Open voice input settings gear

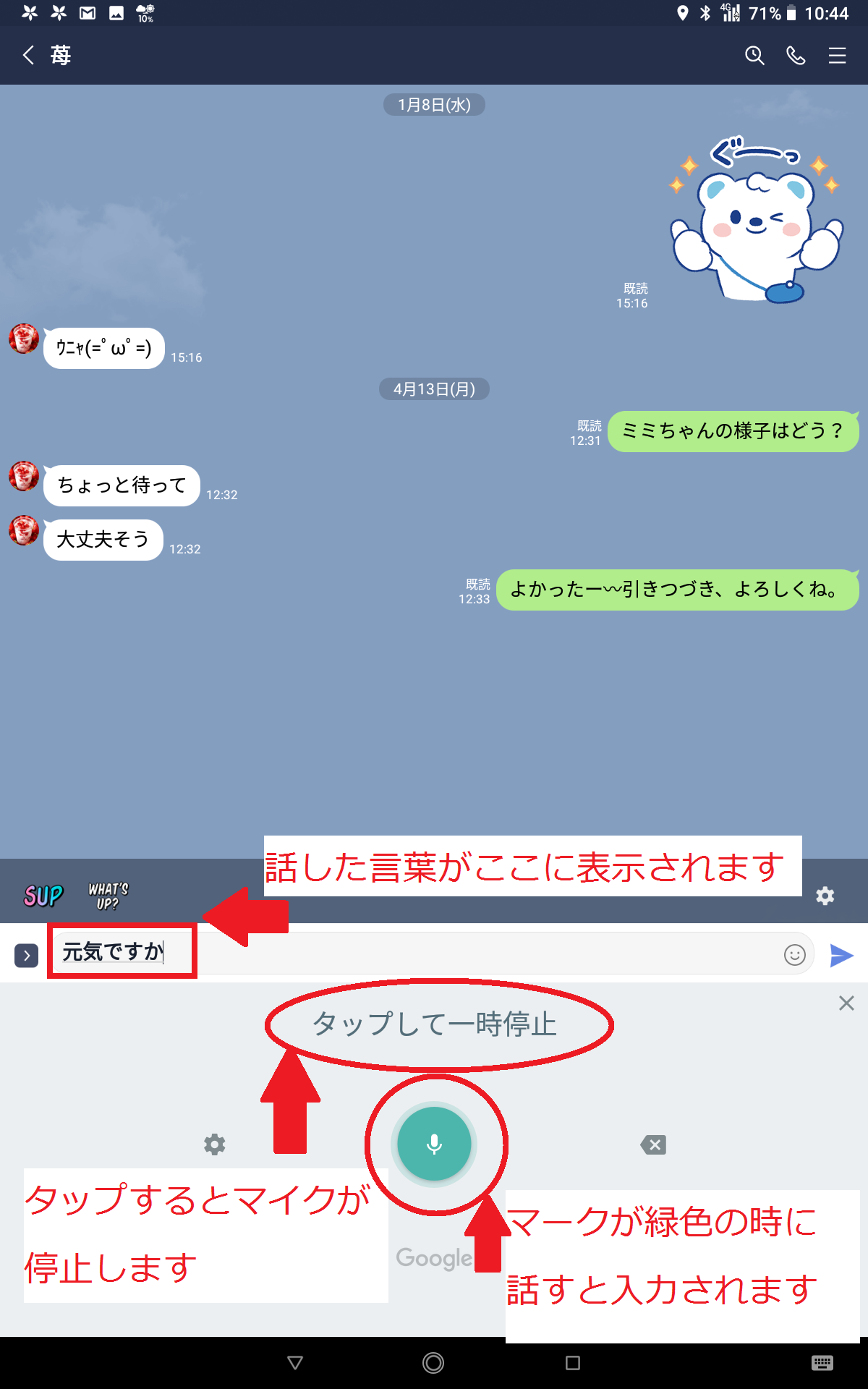[215, 1144]
